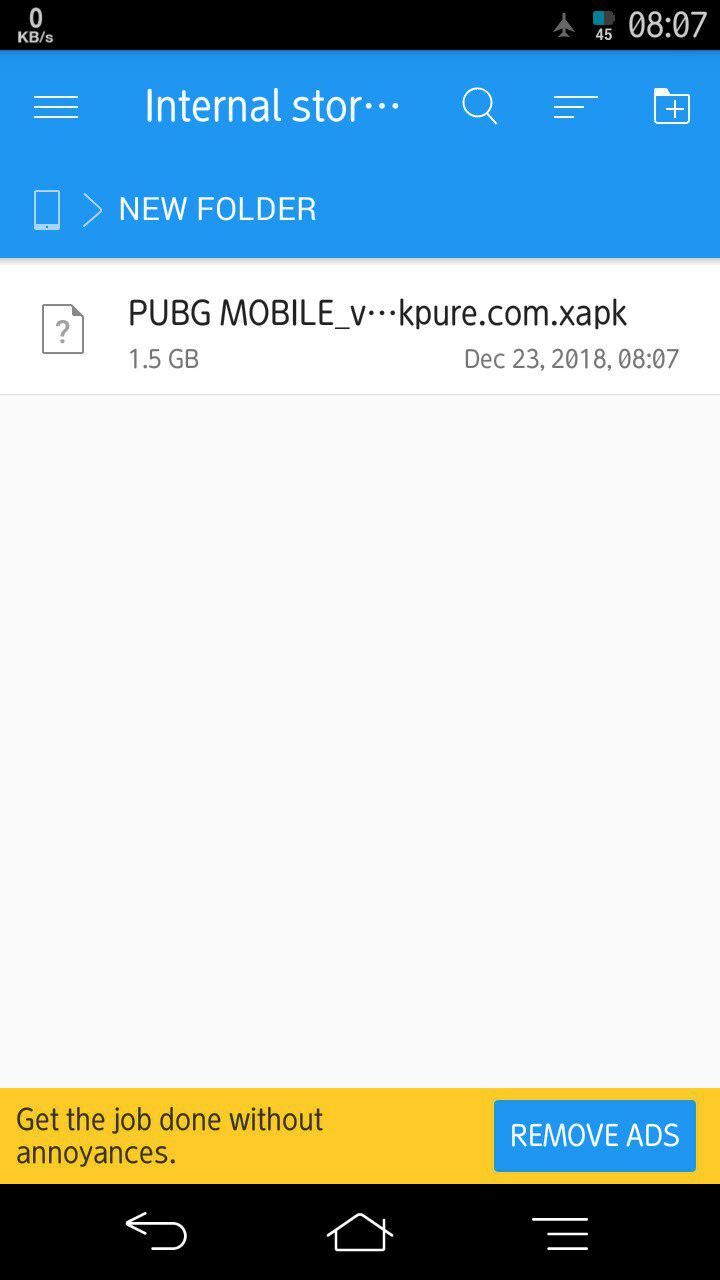This screenshot has width=720, height=1280.
Task: Open the hamburger drawer menu
Action: click(56, 107)
